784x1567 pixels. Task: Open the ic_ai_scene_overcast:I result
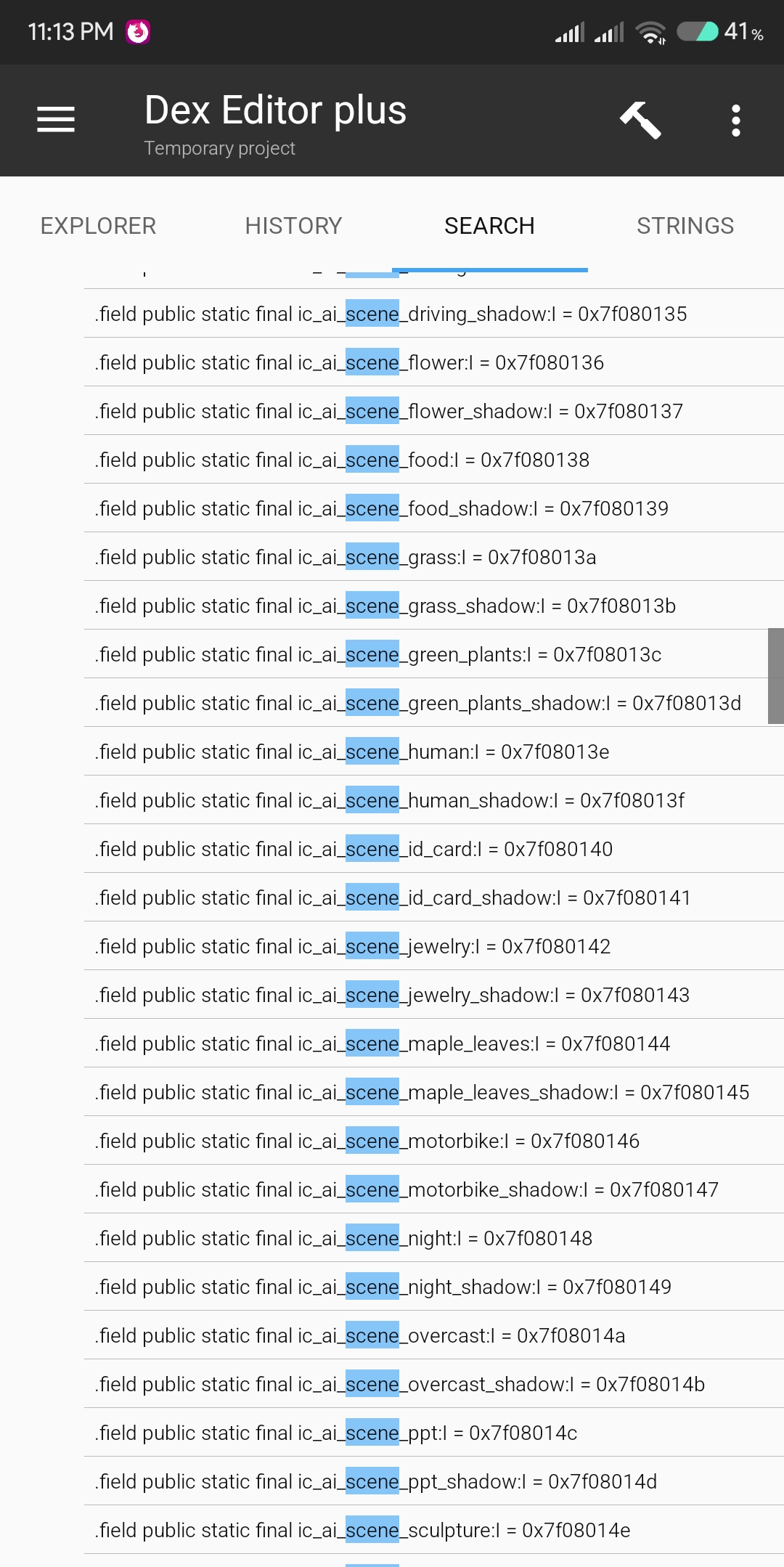point(360,1335)
